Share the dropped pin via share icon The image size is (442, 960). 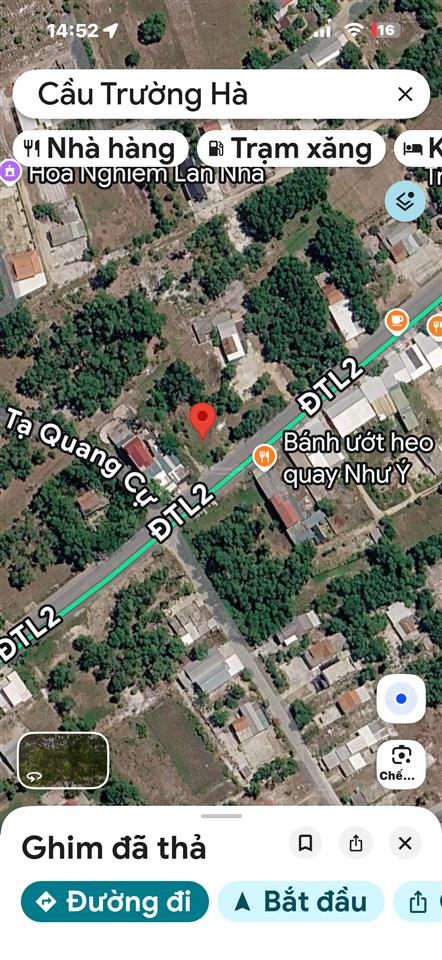pos(356,843)
